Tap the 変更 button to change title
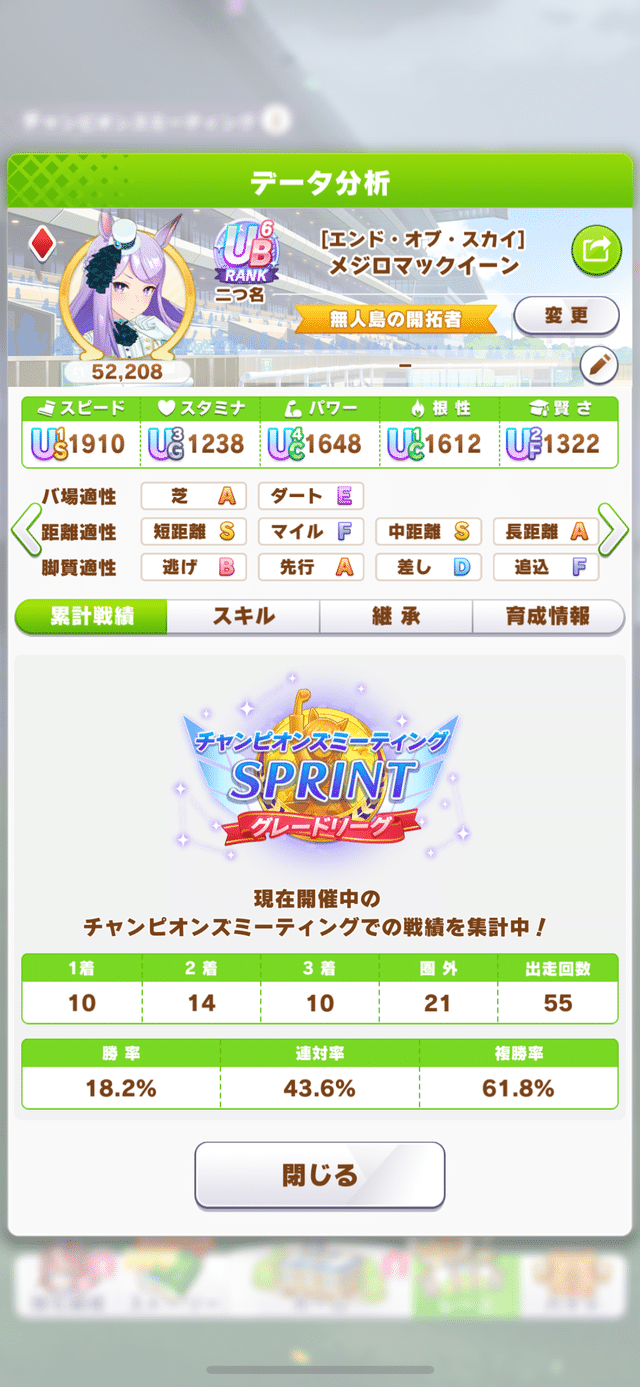Screen dimensions: 640x1387 coord(566,316)
